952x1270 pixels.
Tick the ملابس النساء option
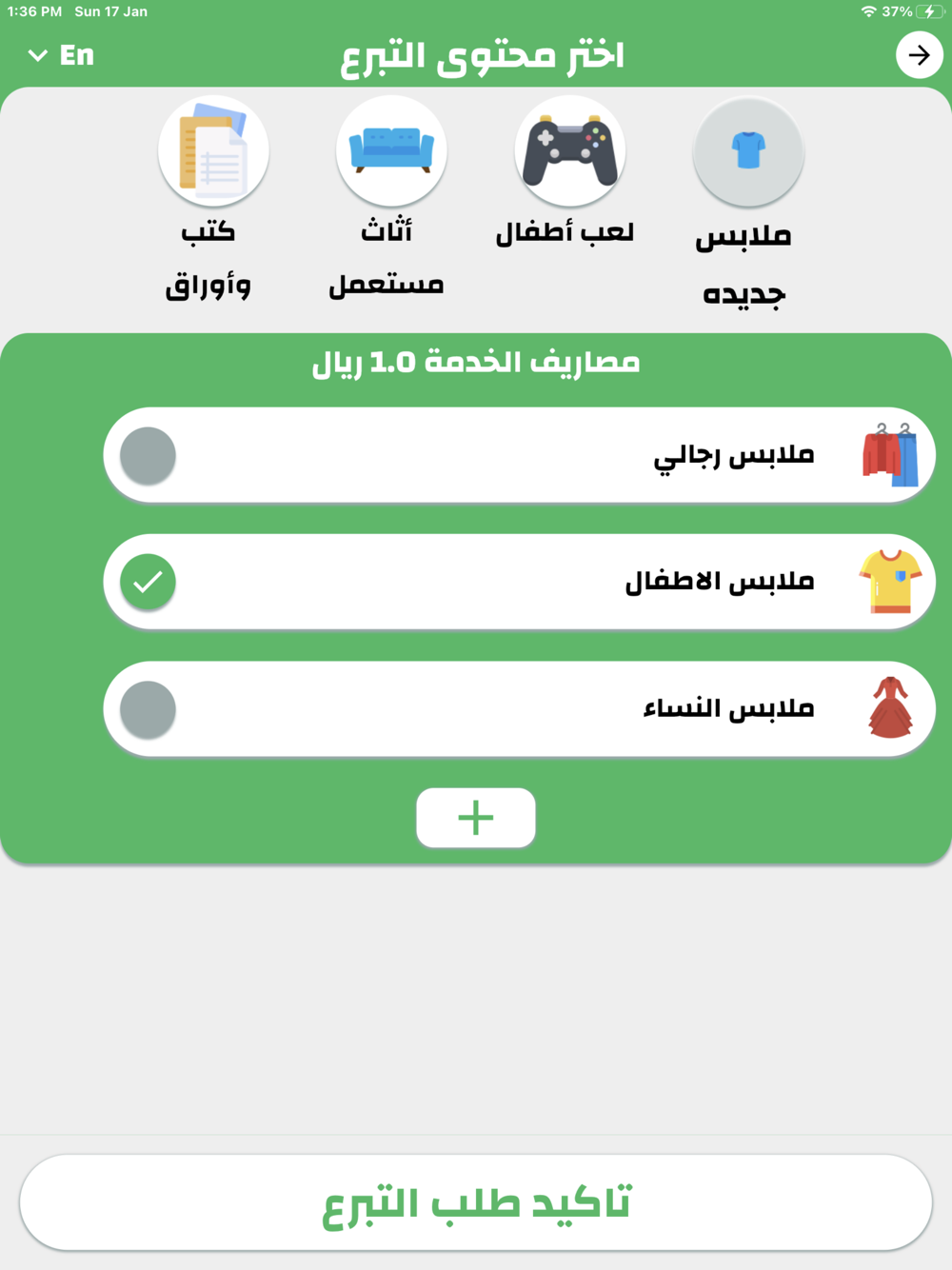[149, 709]
